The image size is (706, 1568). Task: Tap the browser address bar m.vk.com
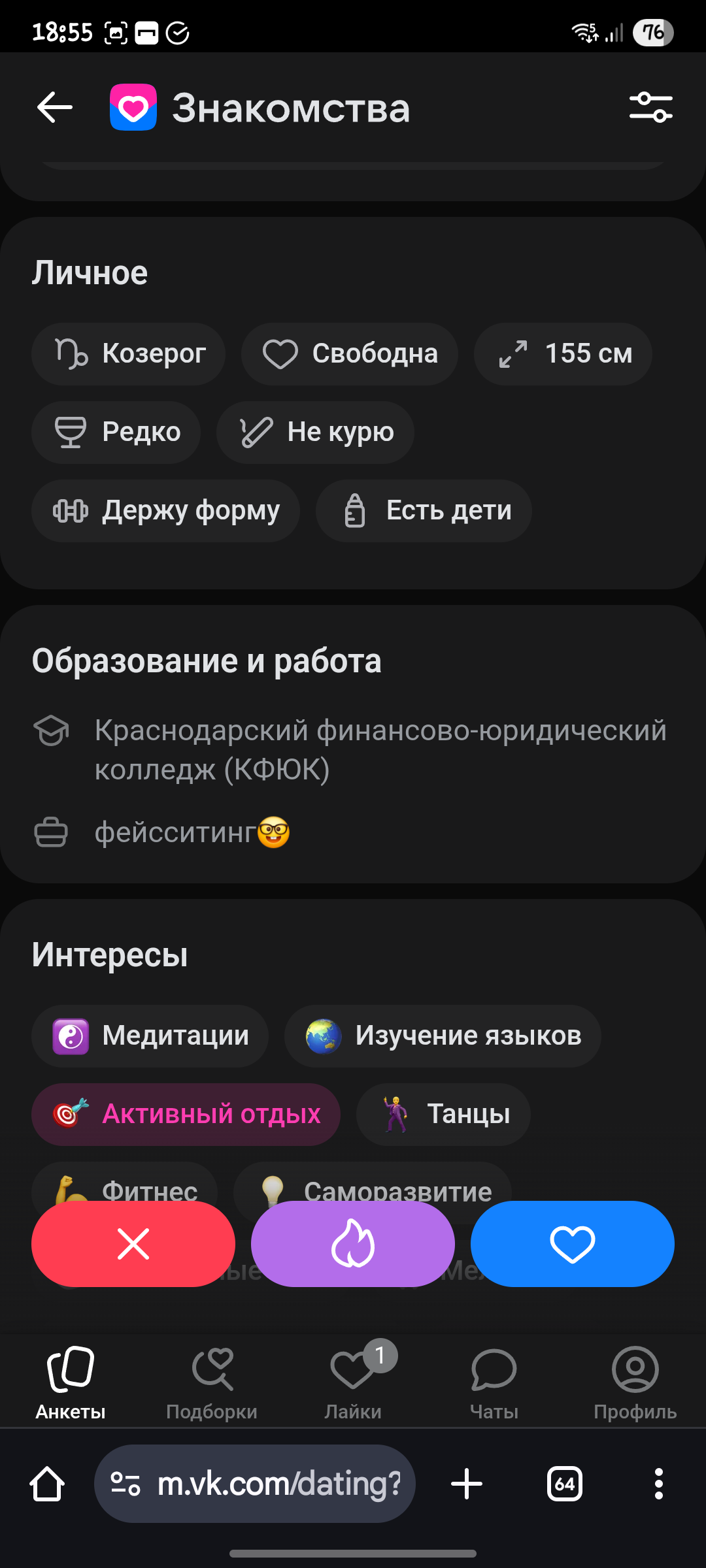[255, 1484]
